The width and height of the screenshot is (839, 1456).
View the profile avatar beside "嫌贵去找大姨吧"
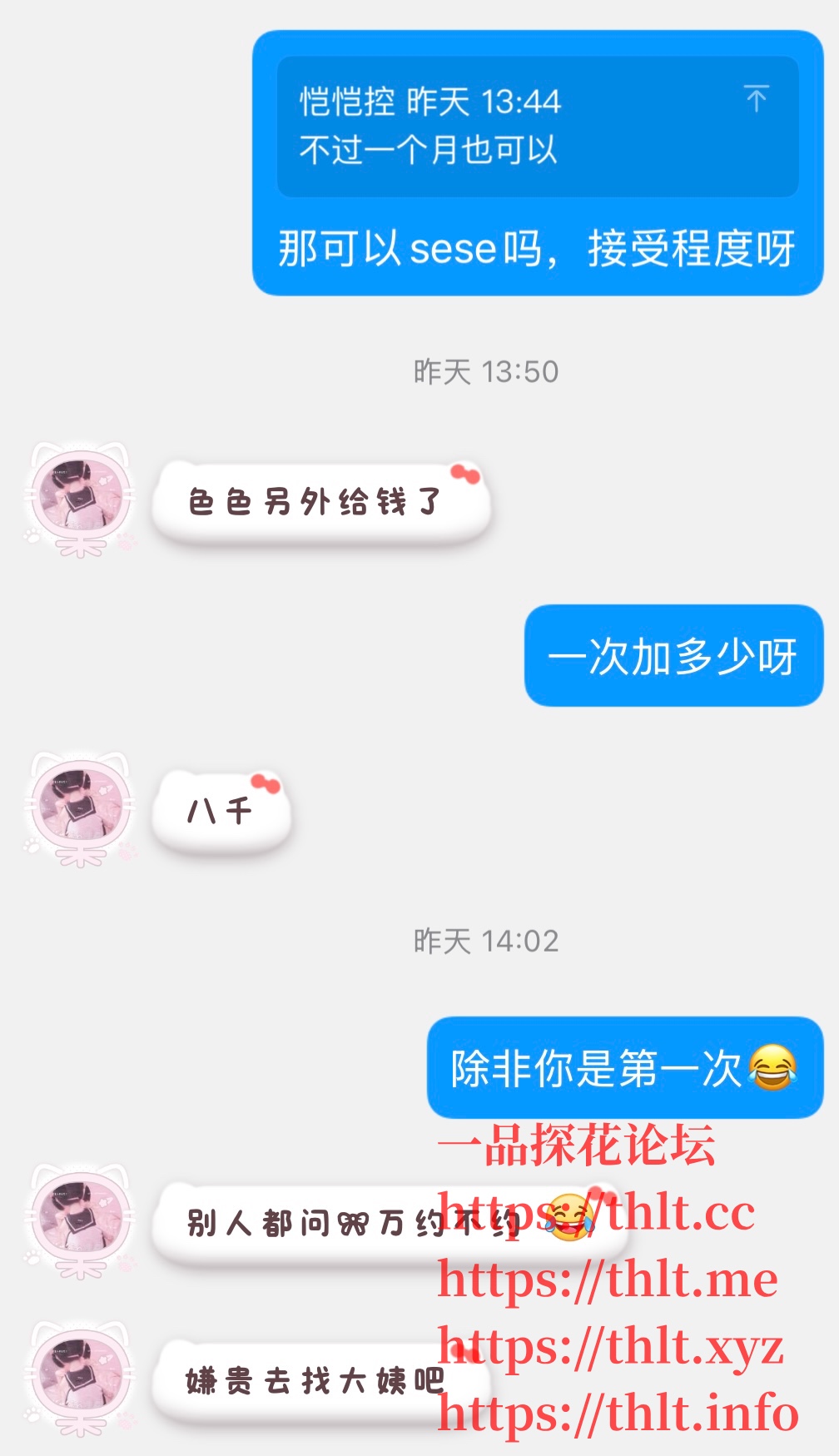point(81,1377)
